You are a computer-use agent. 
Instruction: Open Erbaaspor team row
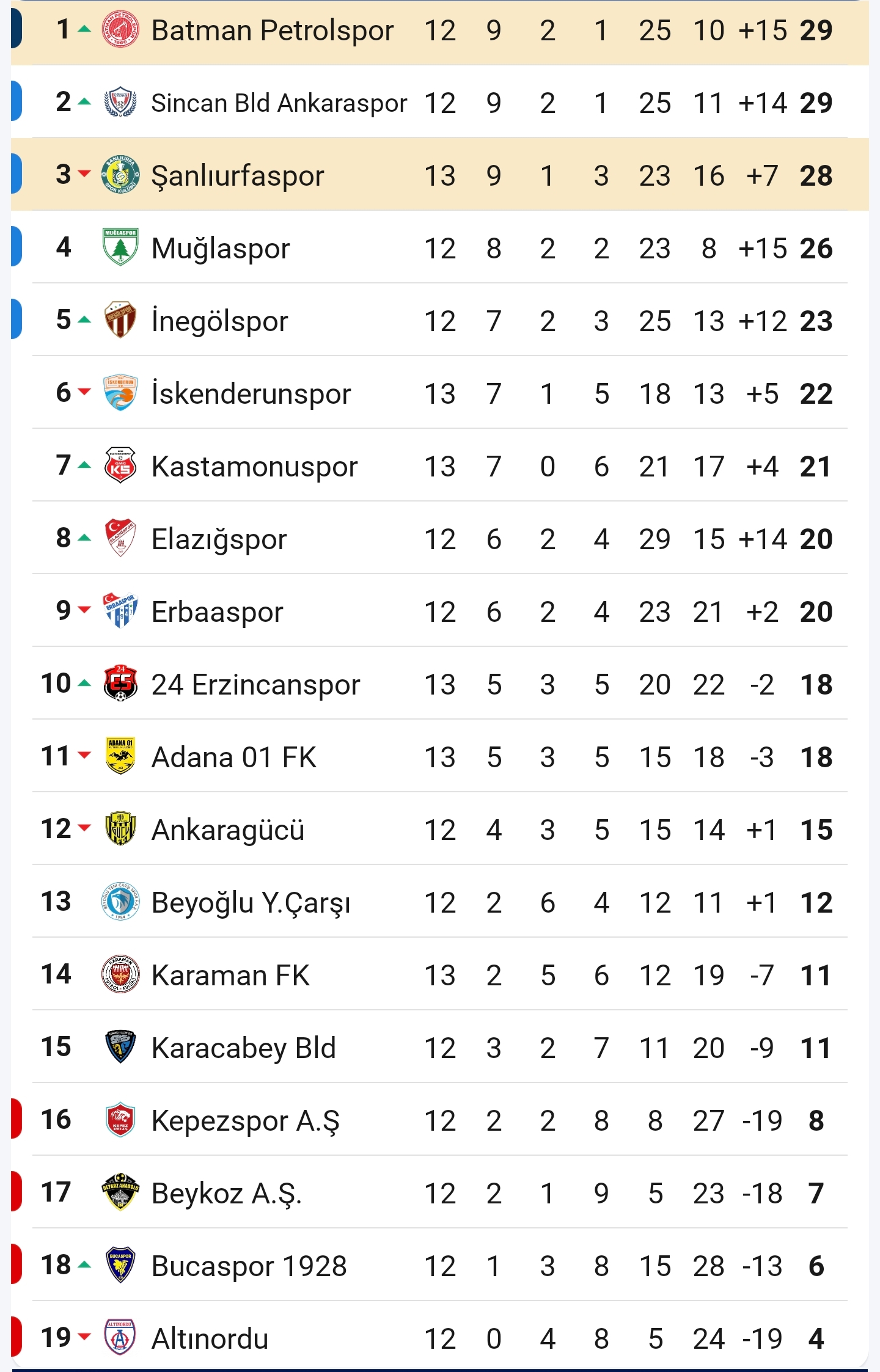[217, 612]
